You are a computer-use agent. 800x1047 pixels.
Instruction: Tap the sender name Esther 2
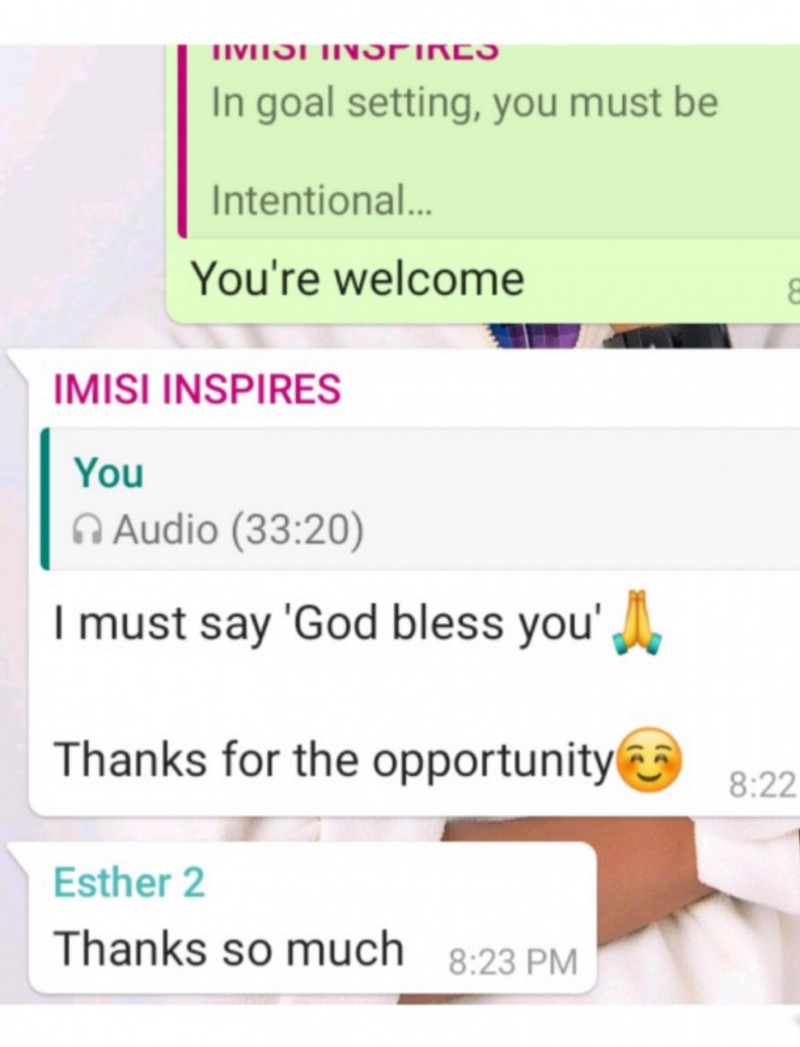tap(129, 883)
